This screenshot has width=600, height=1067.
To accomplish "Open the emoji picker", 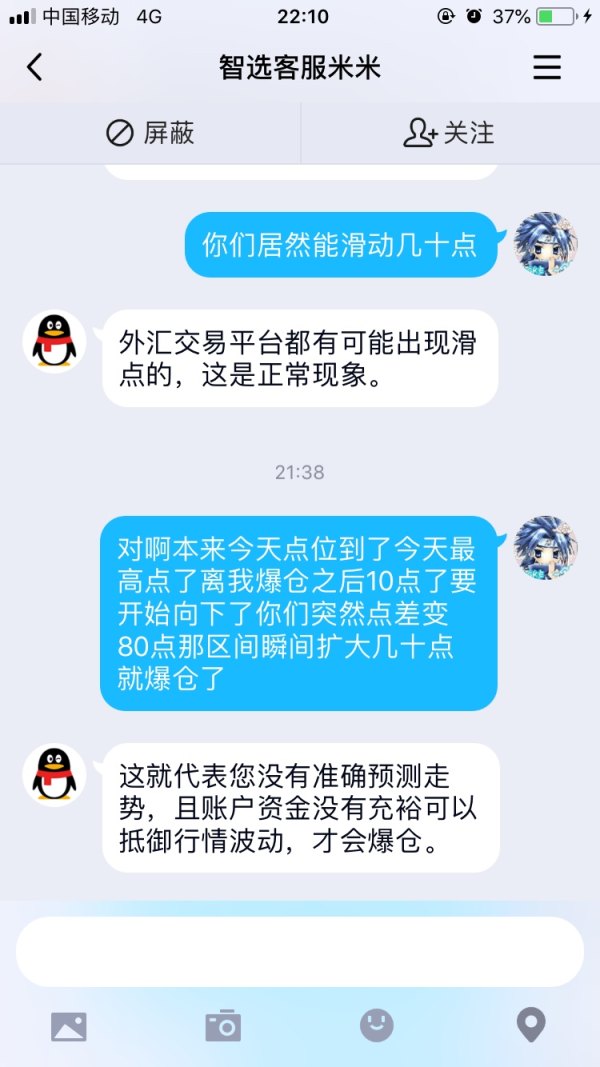I will click(x=377, y=1025).
